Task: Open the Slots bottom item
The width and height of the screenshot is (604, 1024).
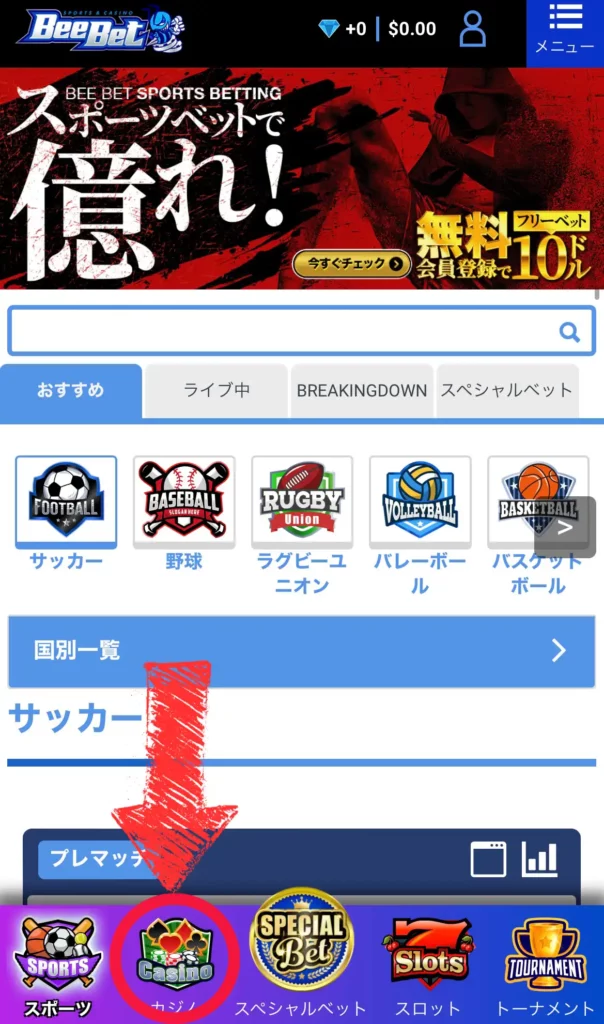Action: click(427, 960)
